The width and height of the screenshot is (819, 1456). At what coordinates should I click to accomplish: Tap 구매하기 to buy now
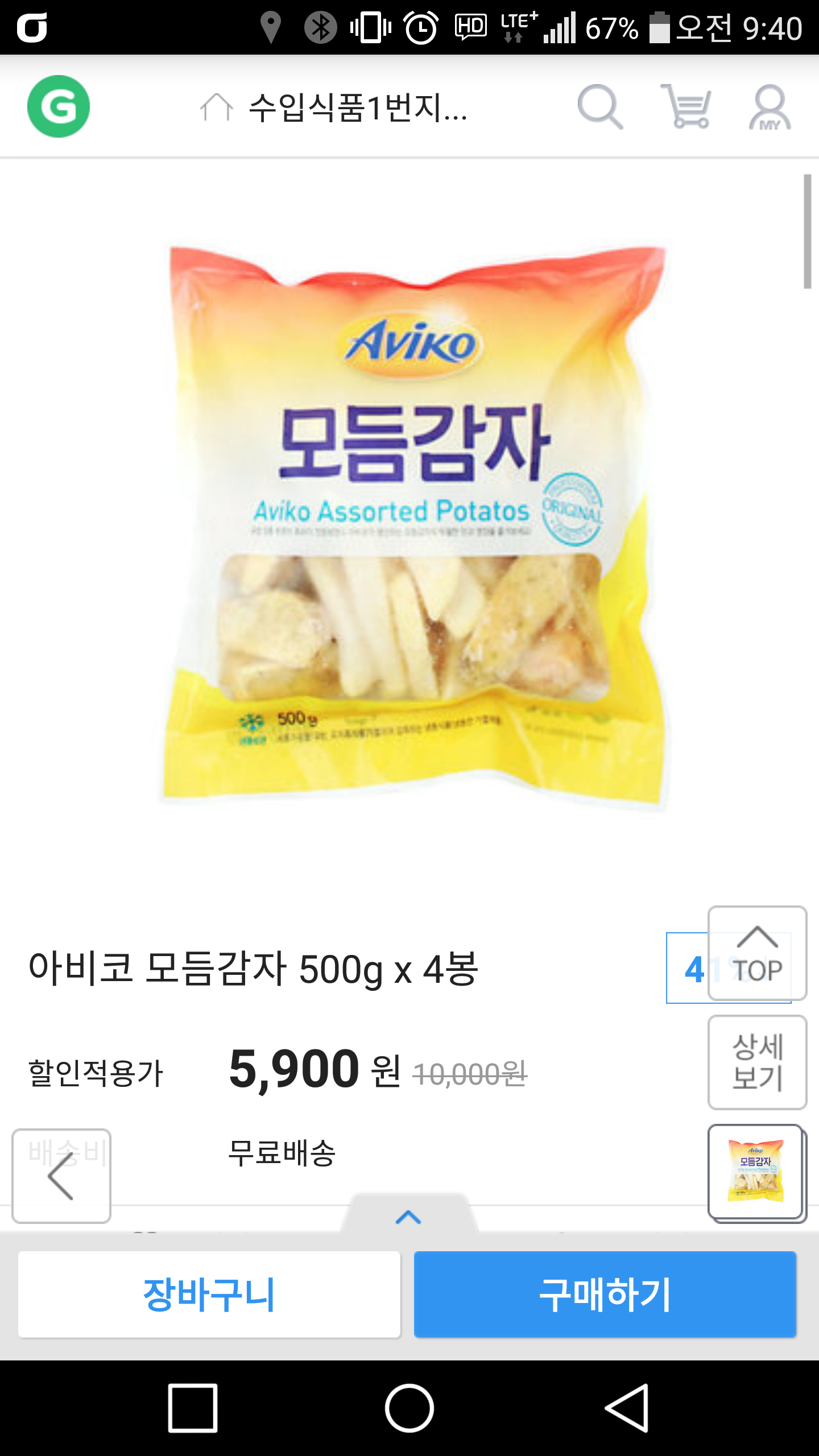coord(605,1294)
